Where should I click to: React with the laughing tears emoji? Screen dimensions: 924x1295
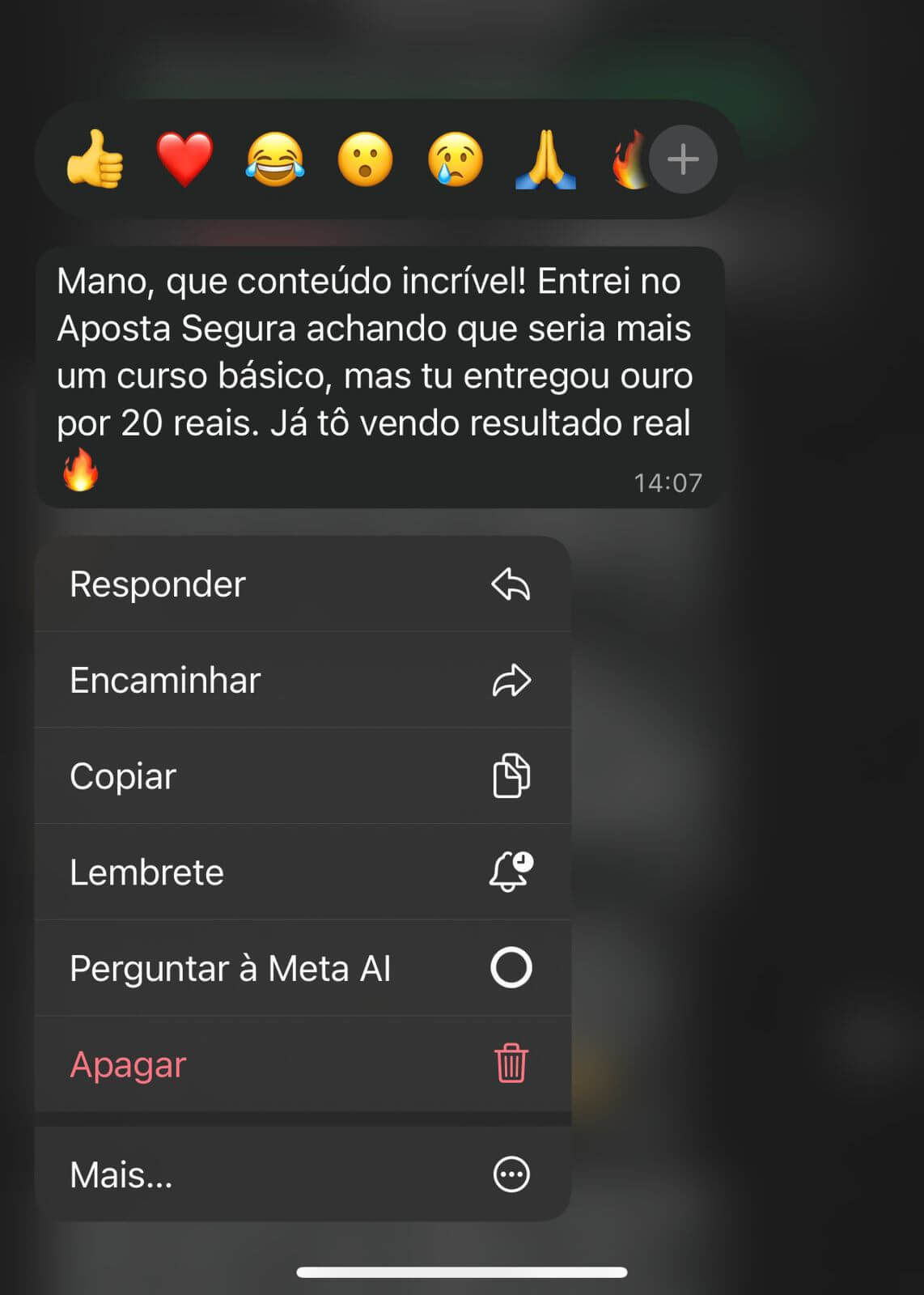coord(275,159)
